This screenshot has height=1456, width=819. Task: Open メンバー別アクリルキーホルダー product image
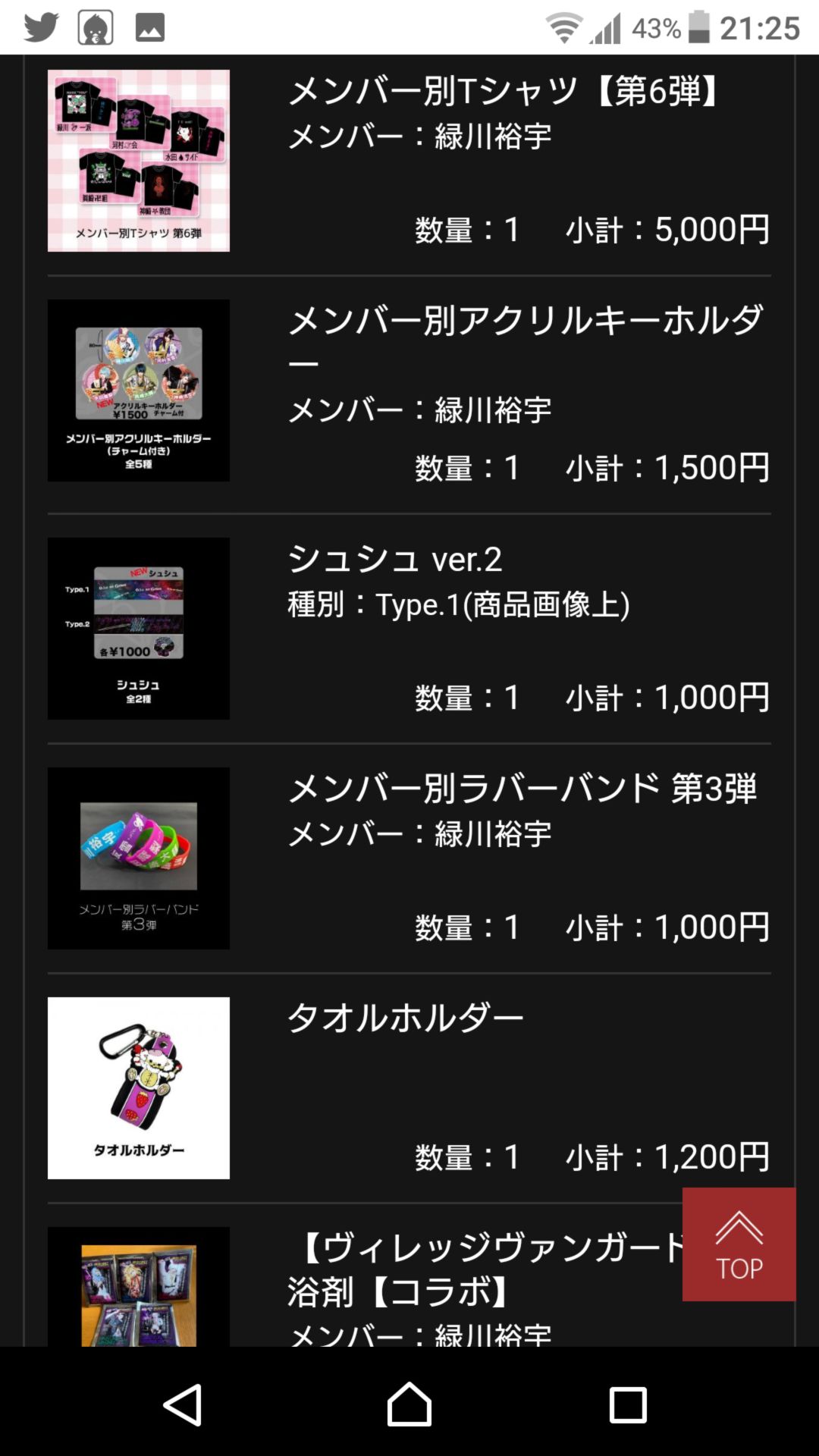(x=139, y=391)
